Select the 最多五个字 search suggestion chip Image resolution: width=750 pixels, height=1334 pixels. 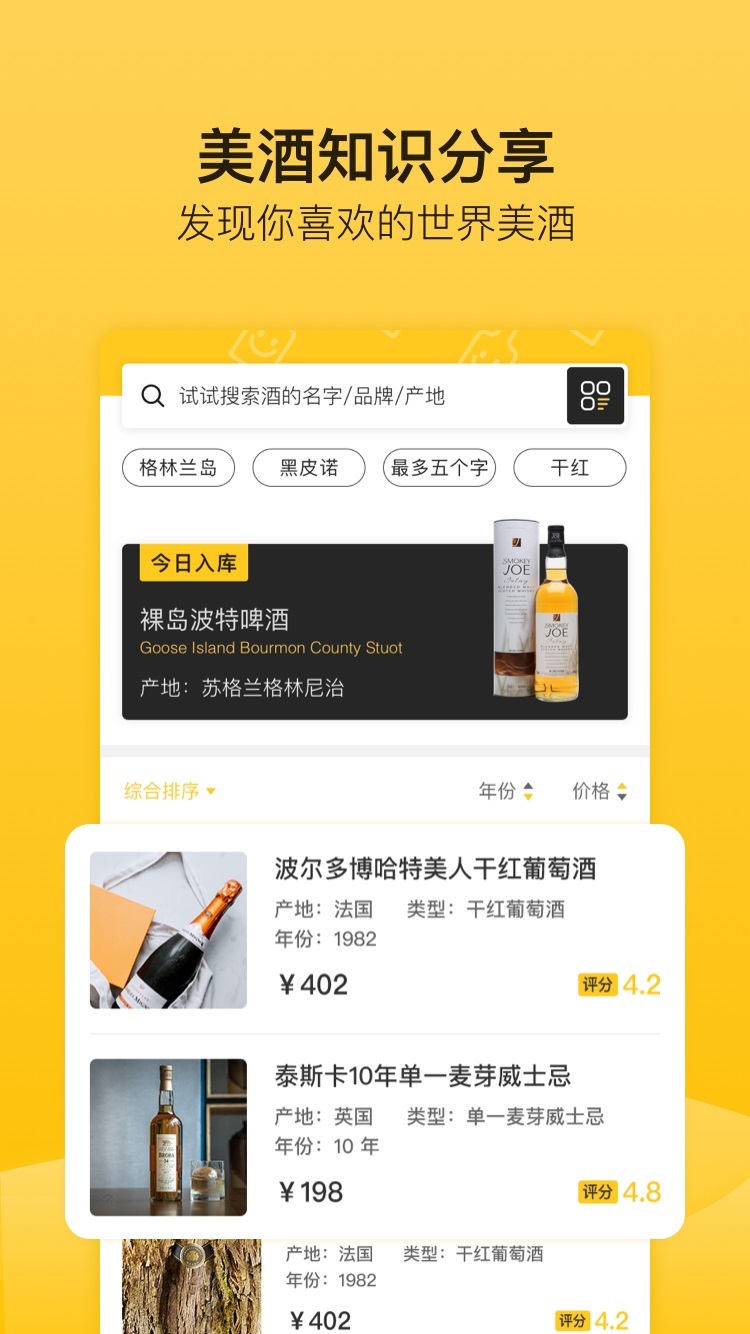[x=439, y=467]
